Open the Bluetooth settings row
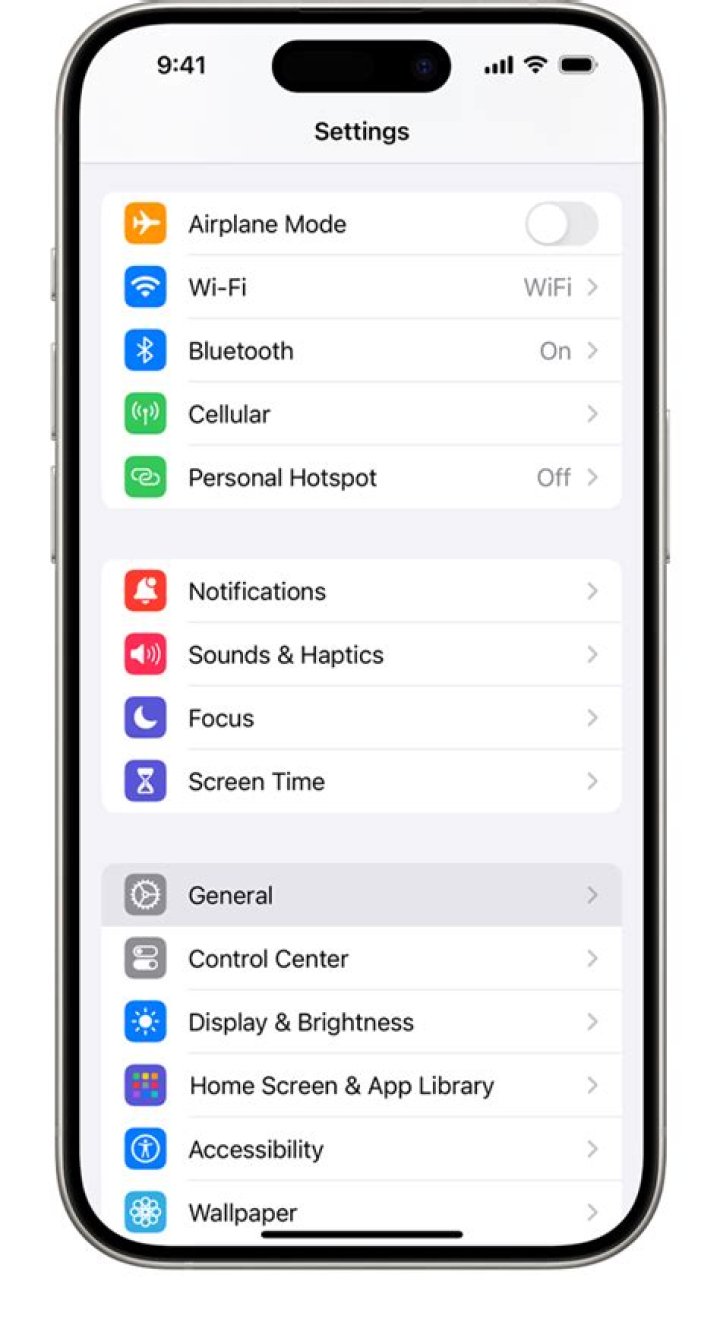 (360, 351)
